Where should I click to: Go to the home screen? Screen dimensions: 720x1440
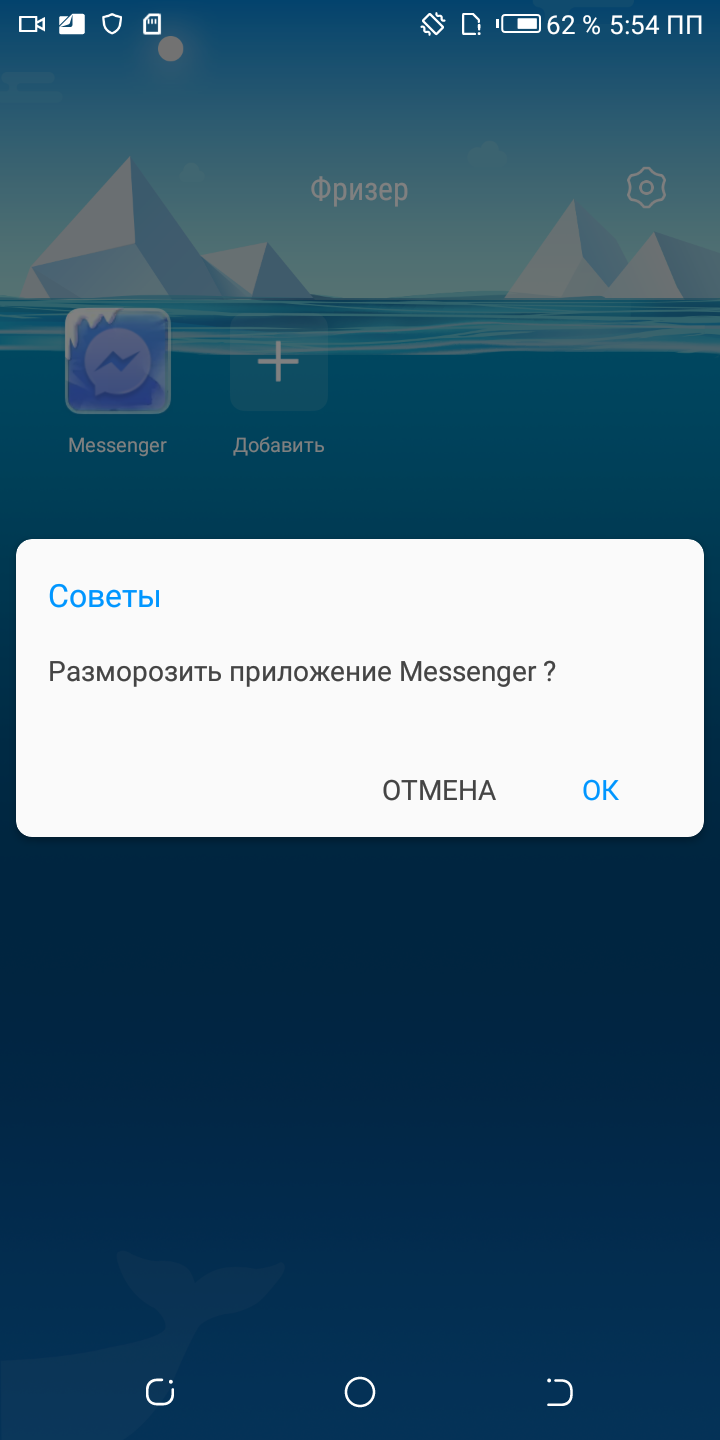point(360,1392)
